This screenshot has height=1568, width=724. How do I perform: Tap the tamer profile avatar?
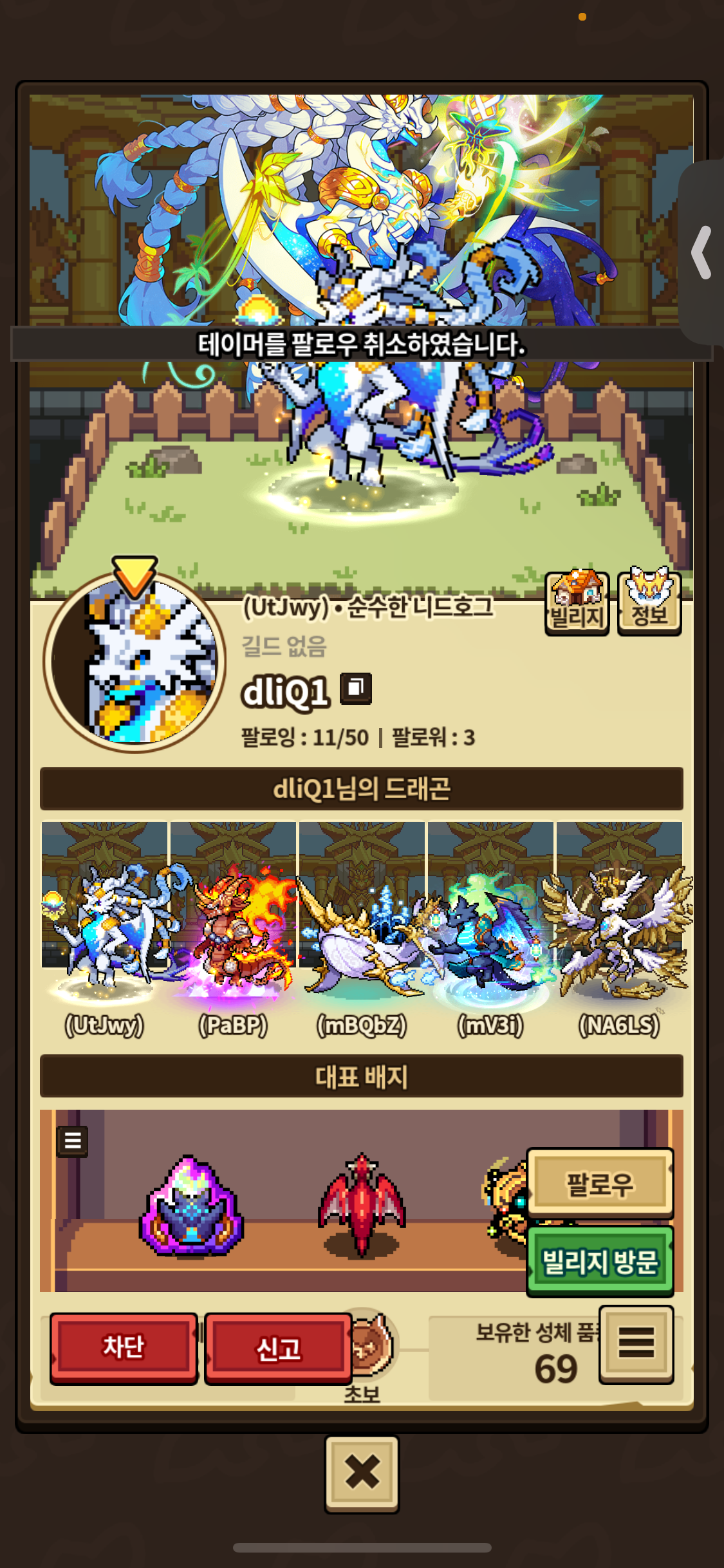click(x=135, y=662)
